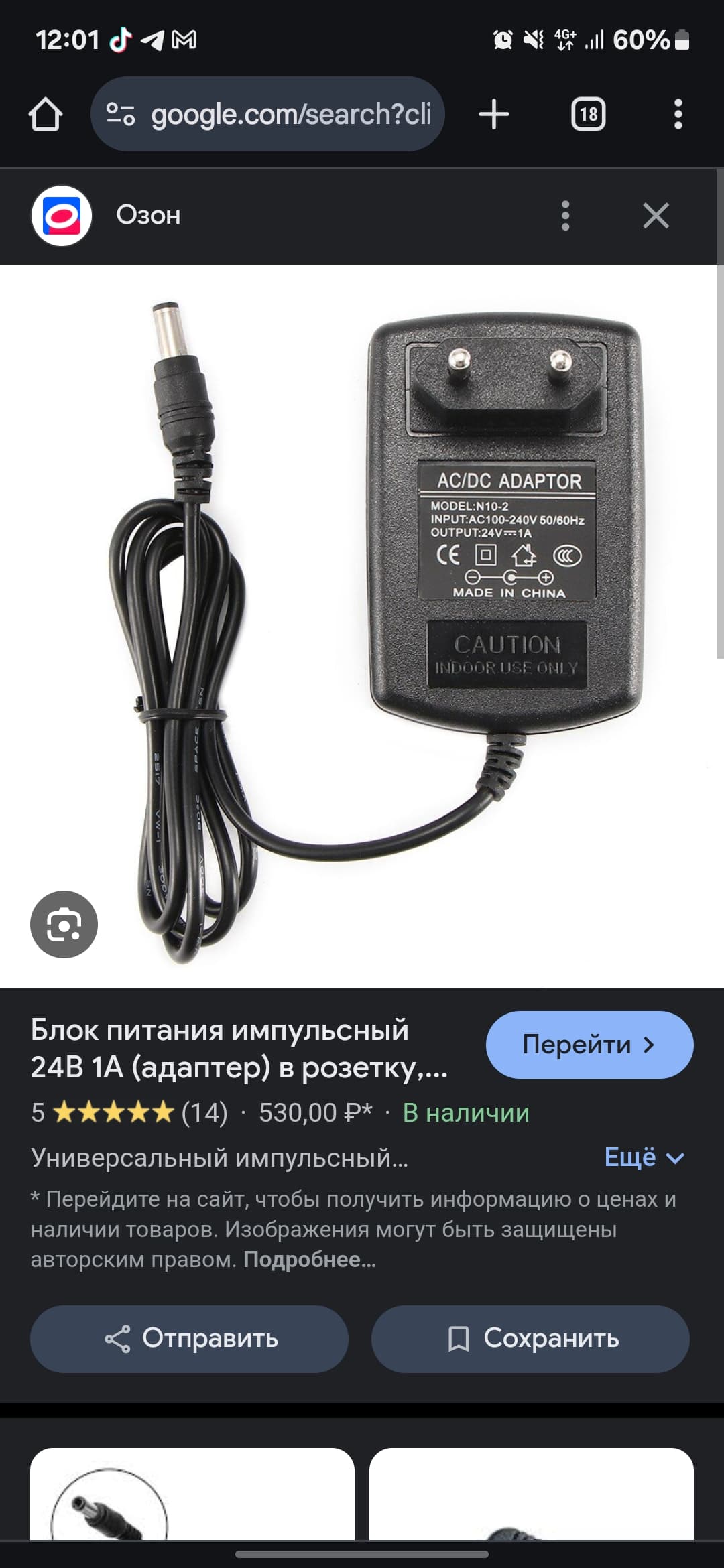Open a new browser tab
The image size is (724, 1568).
[494, 114]
